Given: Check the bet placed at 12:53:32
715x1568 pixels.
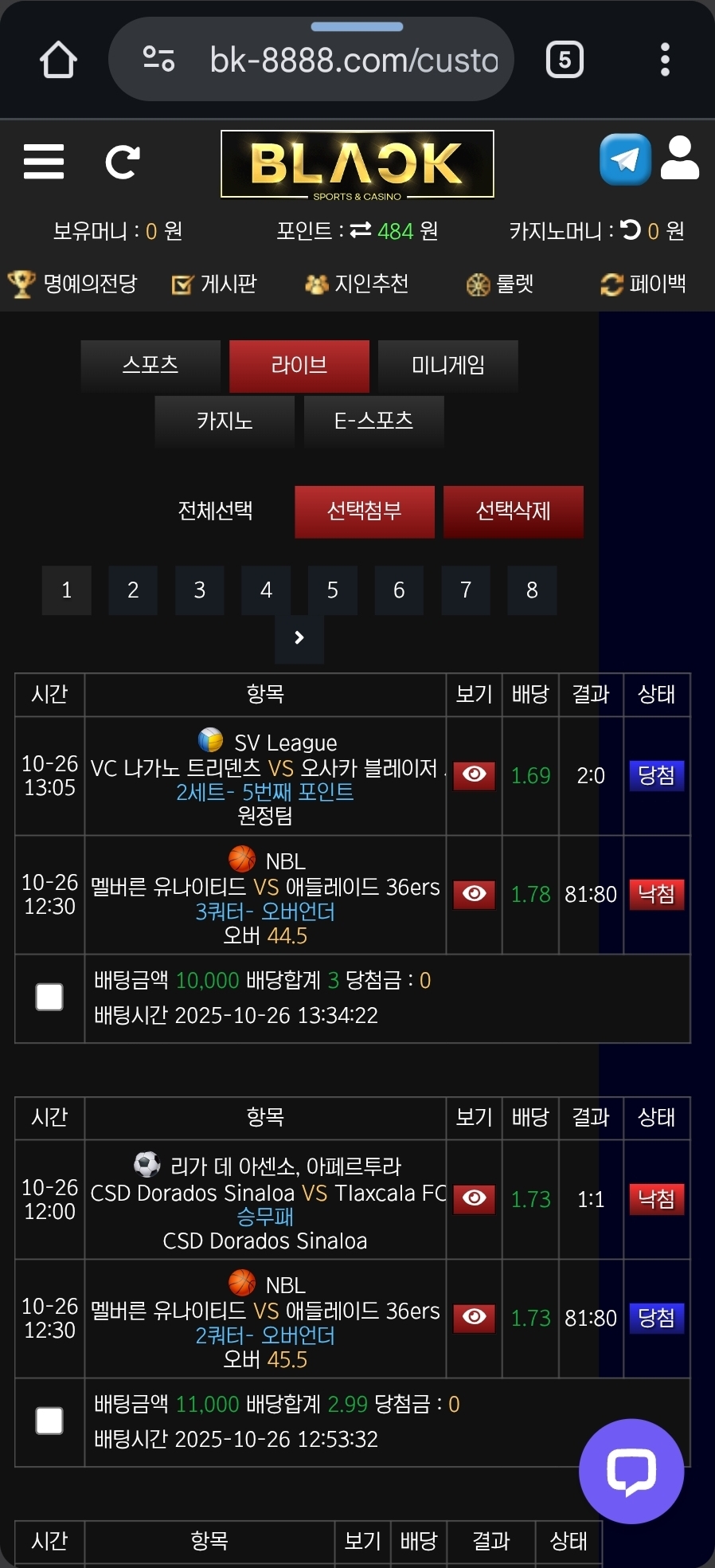Looking at the screenshot, I should pyautogui.click(x=49, y=1421).
